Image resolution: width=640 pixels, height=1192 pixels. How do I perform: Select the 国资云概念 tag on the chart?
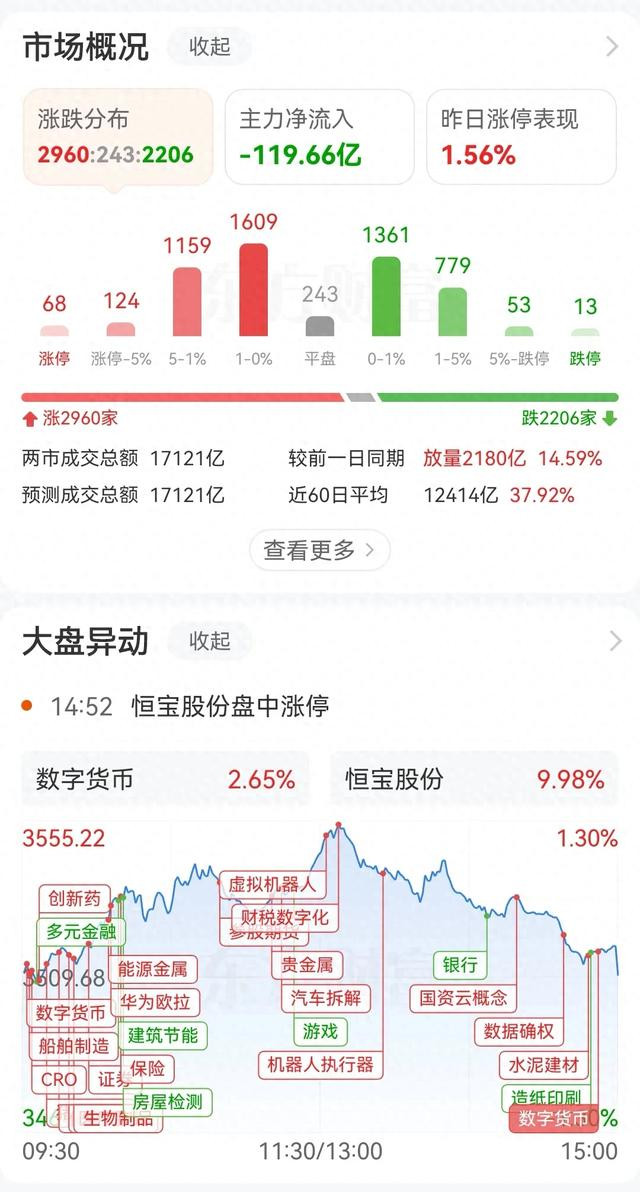pyautogui.click(x=463, y=997)
